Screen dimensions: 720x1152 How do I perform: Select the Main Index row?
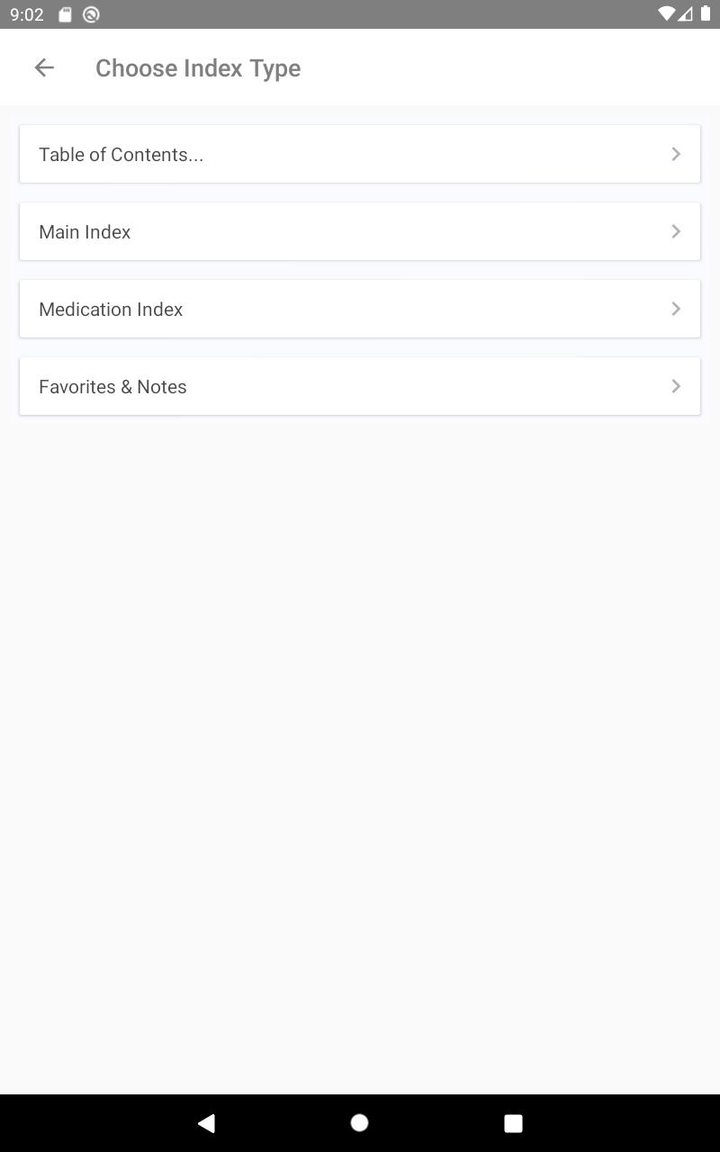coord(359,232)
